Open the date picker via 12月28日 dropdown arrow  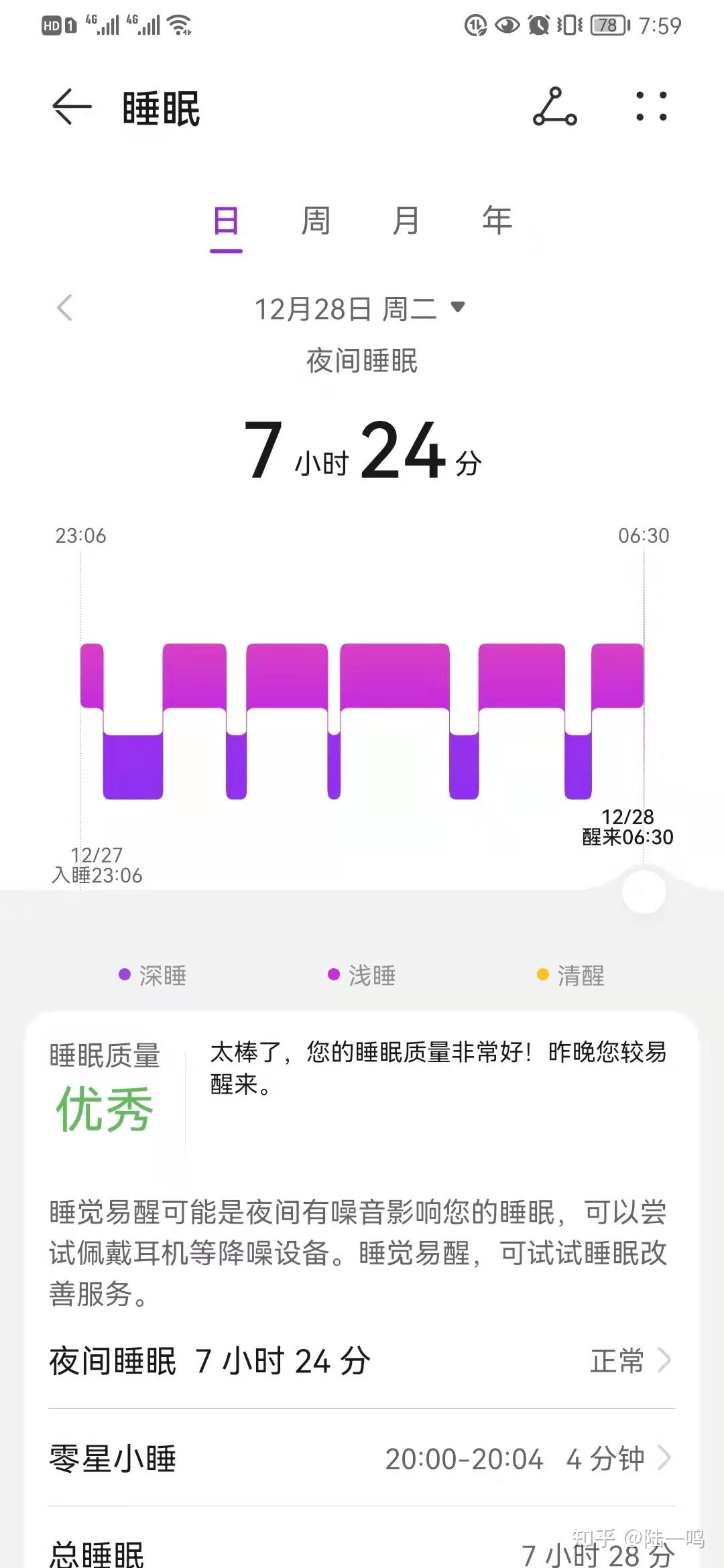pos(457,305)
